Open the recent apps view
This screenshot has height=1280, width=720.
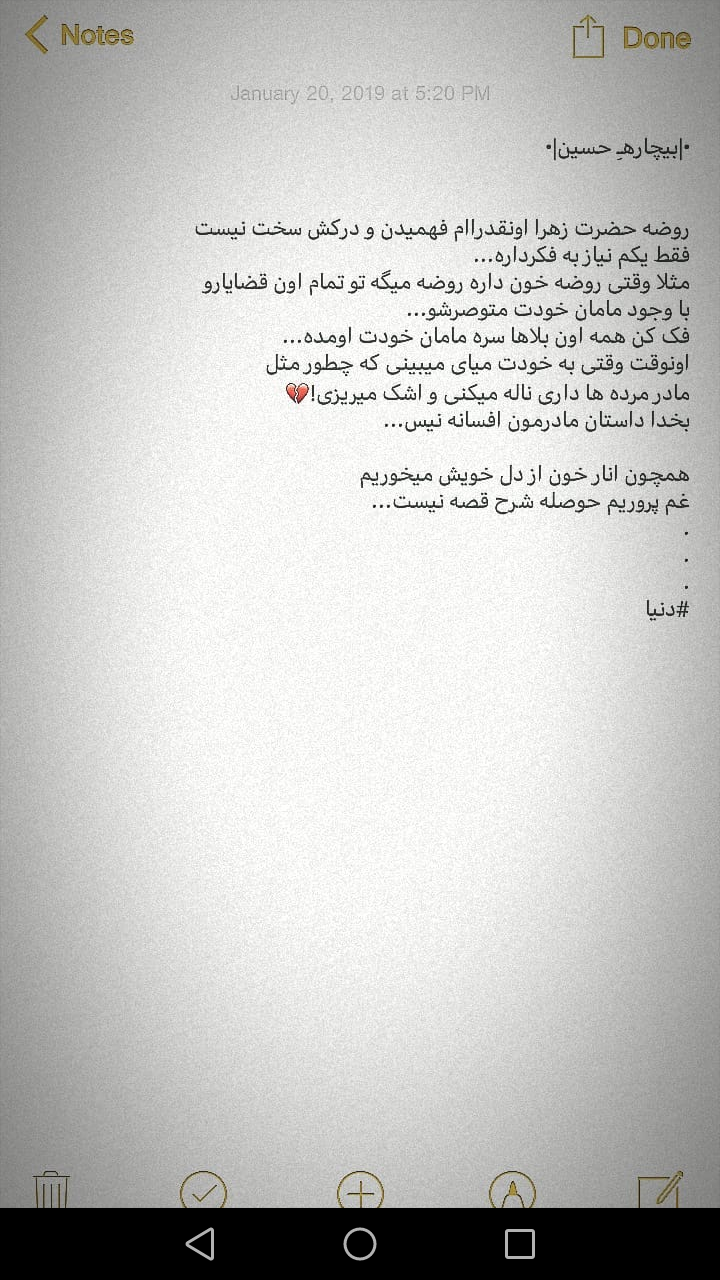[520, 1243]
